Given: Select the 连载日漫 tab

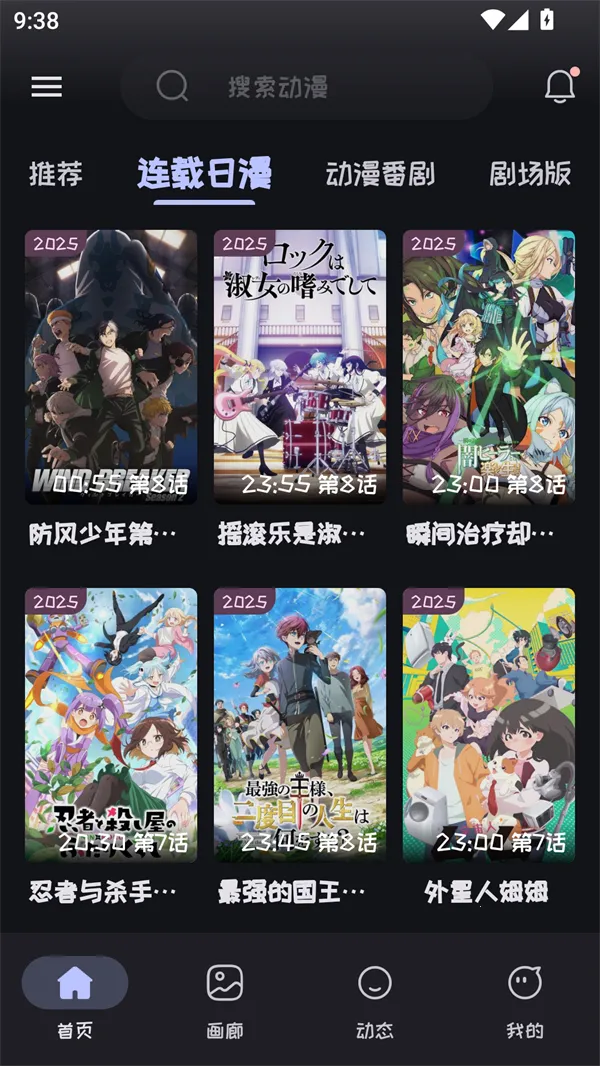Looking at the screenshot, I should (204, 174).
